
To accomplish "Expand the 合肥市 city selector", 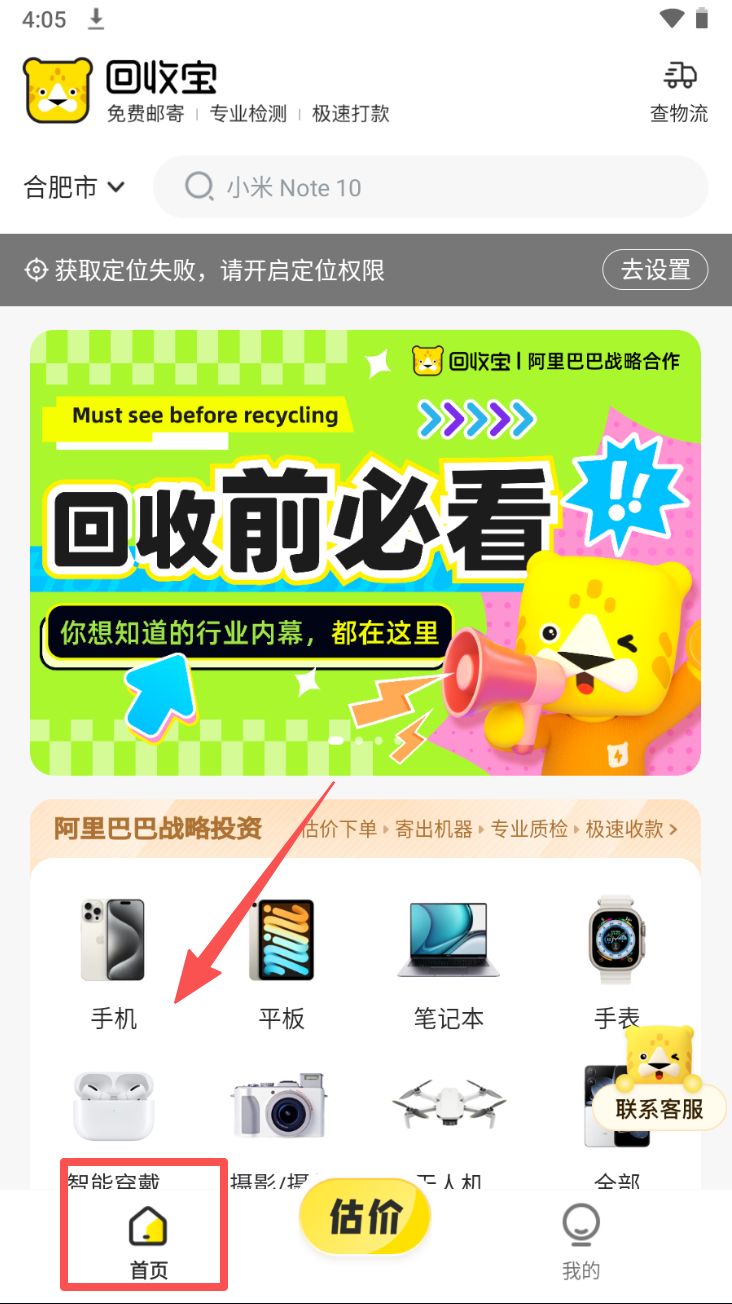I will 74,187.
